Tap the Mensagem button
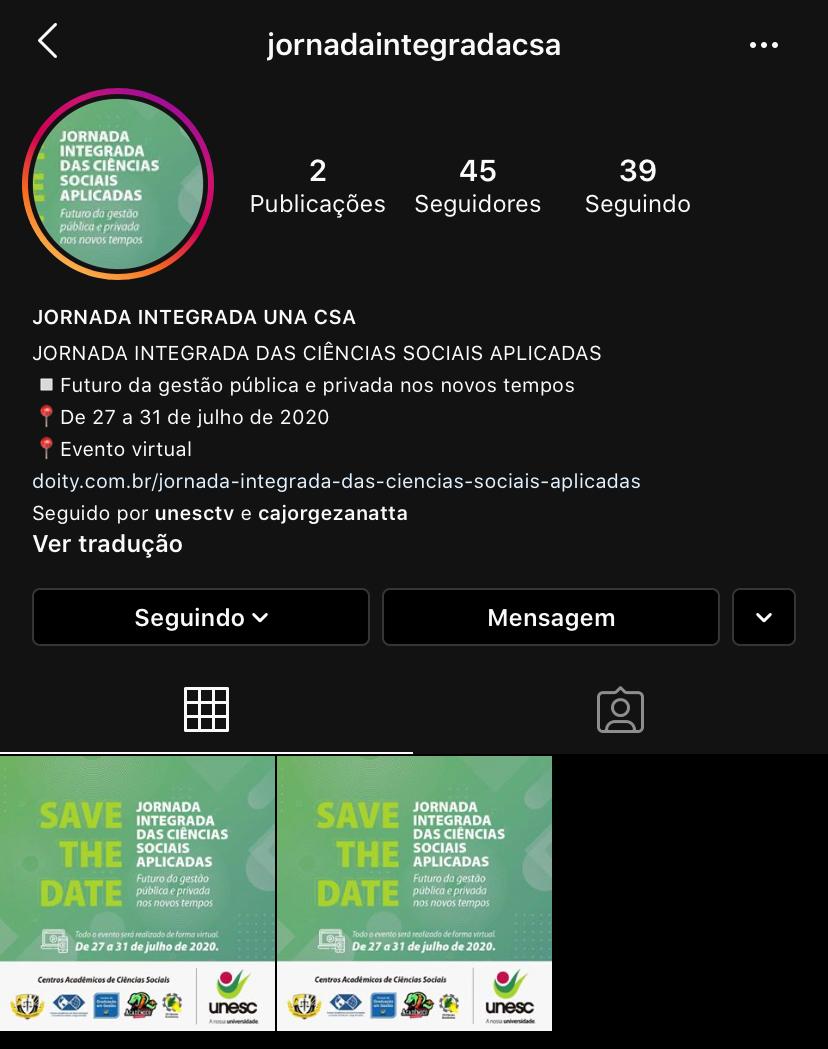Image resolution: width=828 pixels, height=1049 pixels. pyautogui.click(x=550, y=617)
